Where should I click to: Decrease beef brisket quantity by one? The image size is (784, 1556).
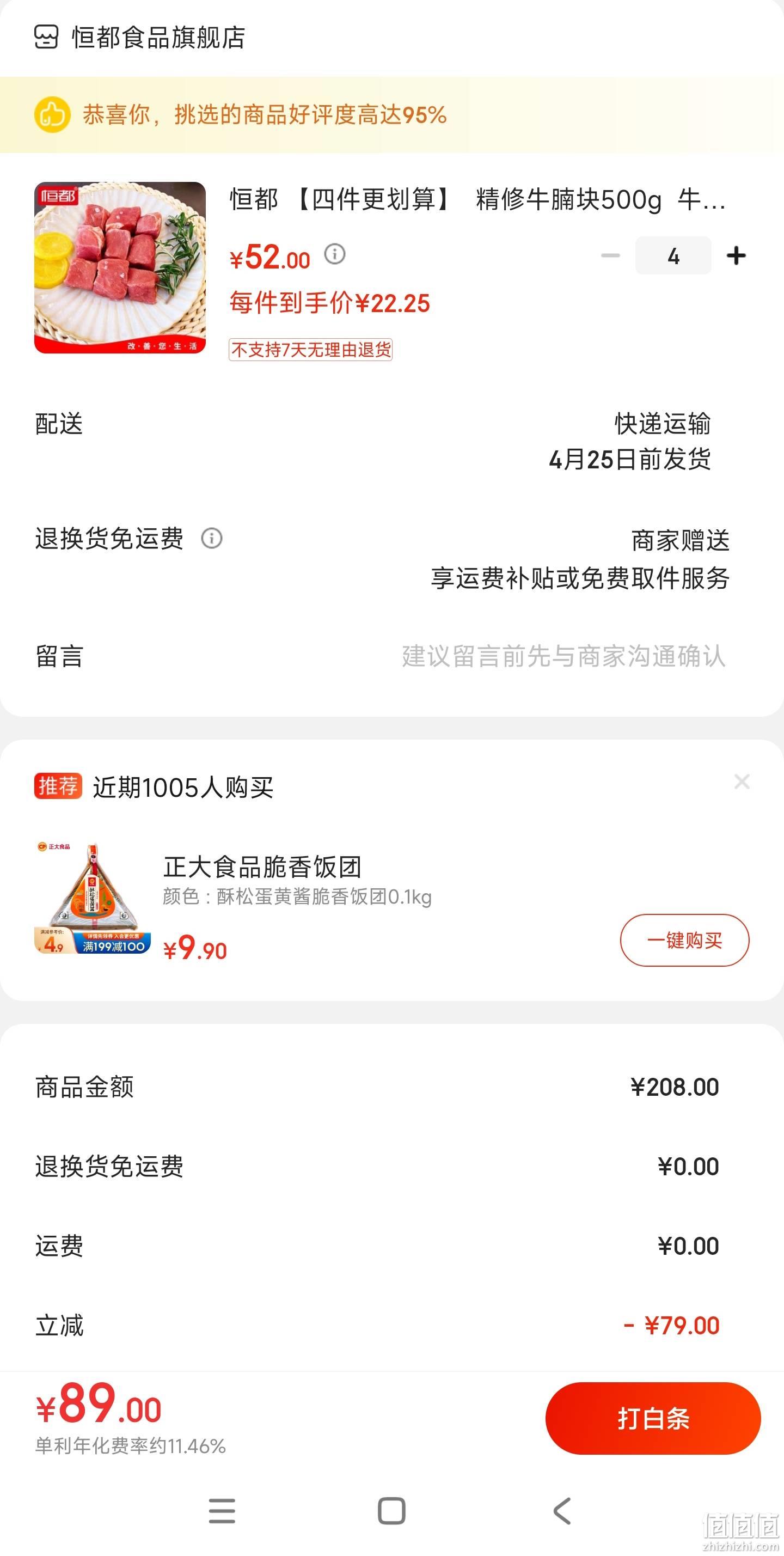pyautogui.click(x=611, y=255)
